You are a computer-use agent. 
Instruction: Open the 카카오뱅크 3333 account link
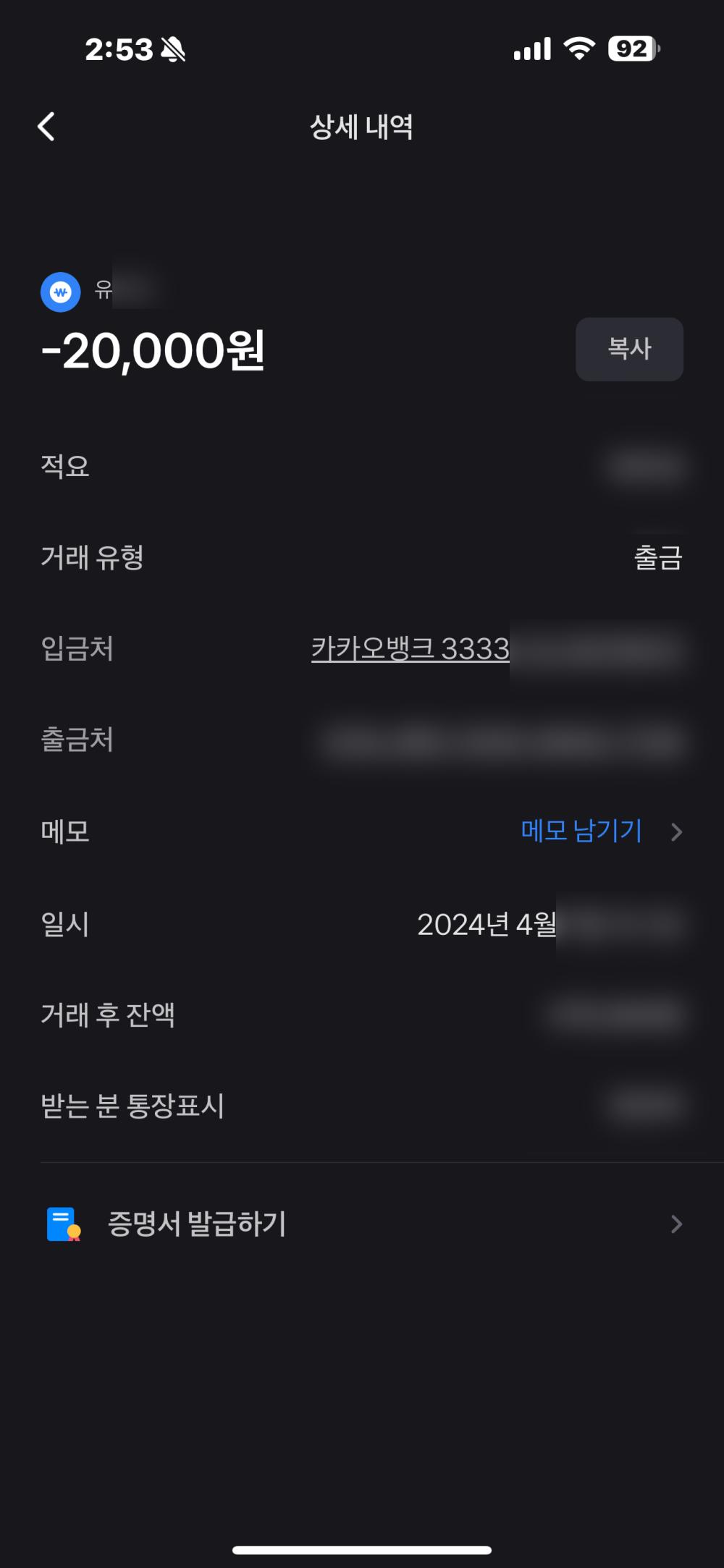pos(411,648)
